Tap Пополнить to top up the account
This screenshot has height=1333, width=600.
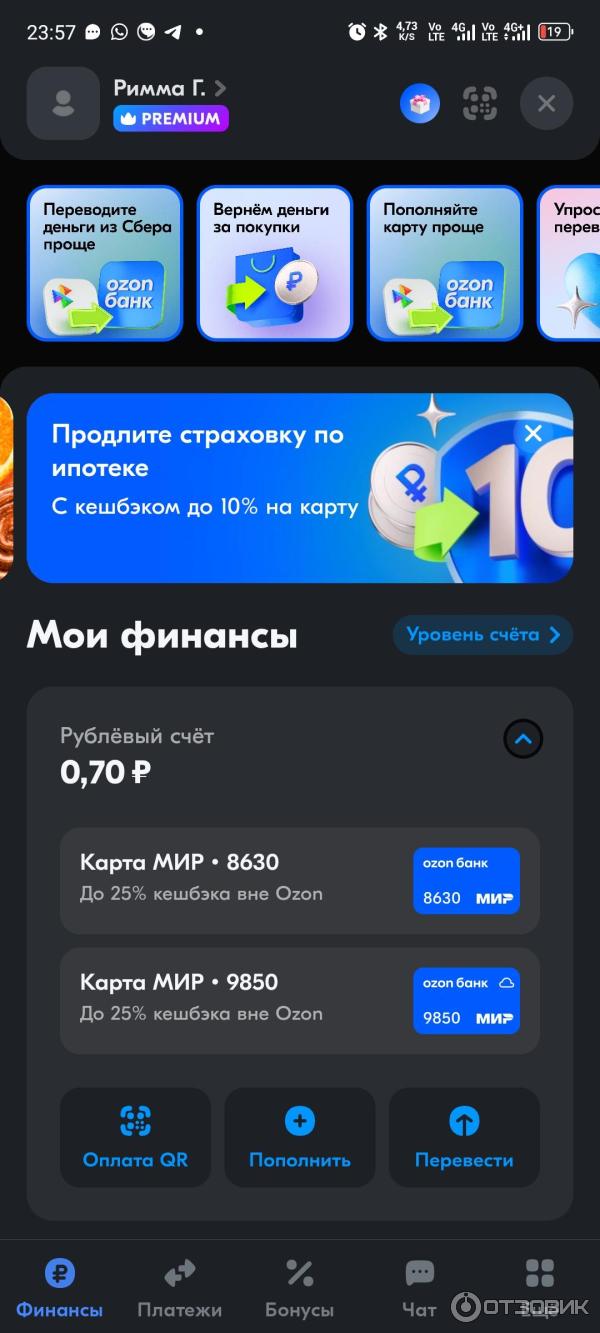pyautogui.click(x=300, y=1138)
